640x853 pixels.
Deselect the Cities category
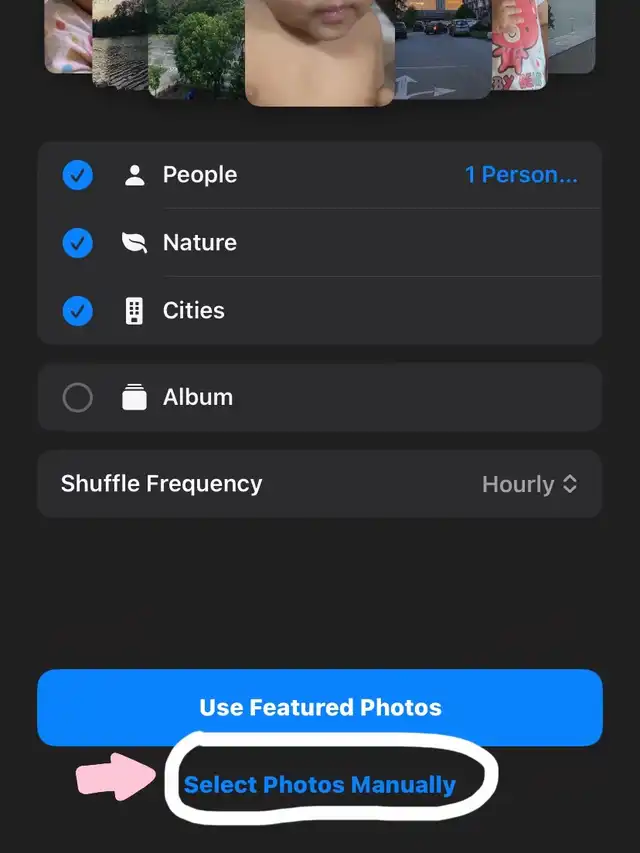coord(78,311)
